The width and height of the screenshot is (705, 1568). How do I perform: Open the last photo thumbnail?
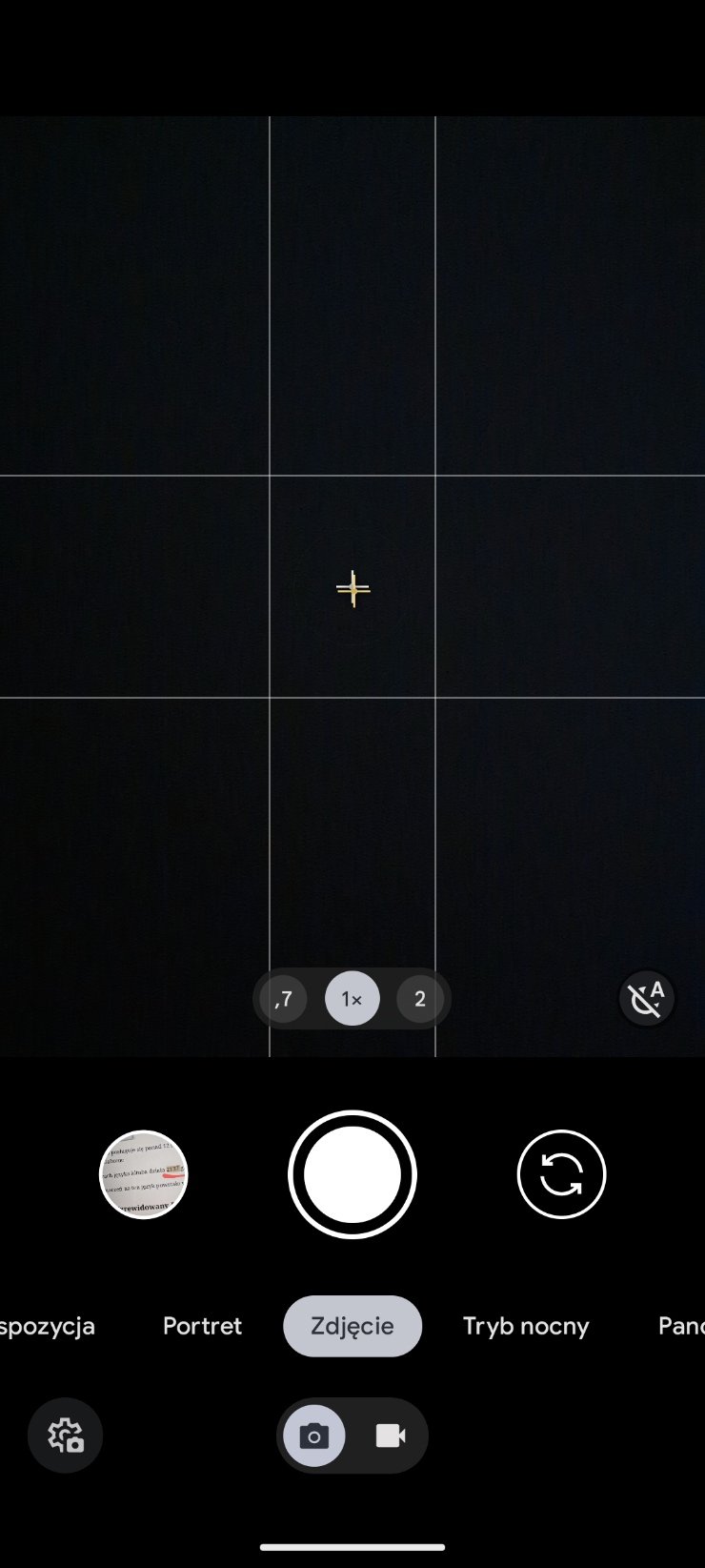144,1174
